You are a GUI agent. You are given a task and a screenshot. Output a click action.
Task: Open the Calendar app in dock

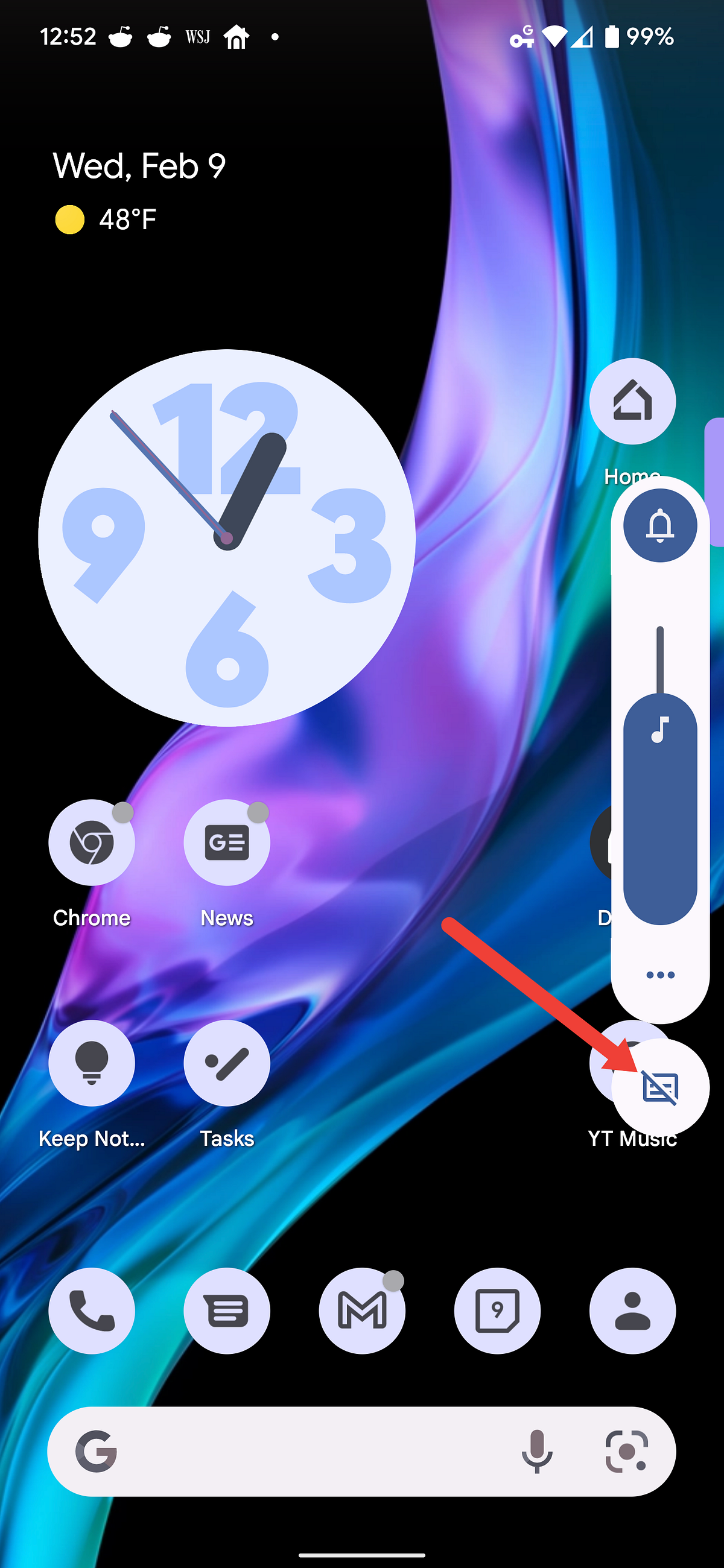(498, 1310)
